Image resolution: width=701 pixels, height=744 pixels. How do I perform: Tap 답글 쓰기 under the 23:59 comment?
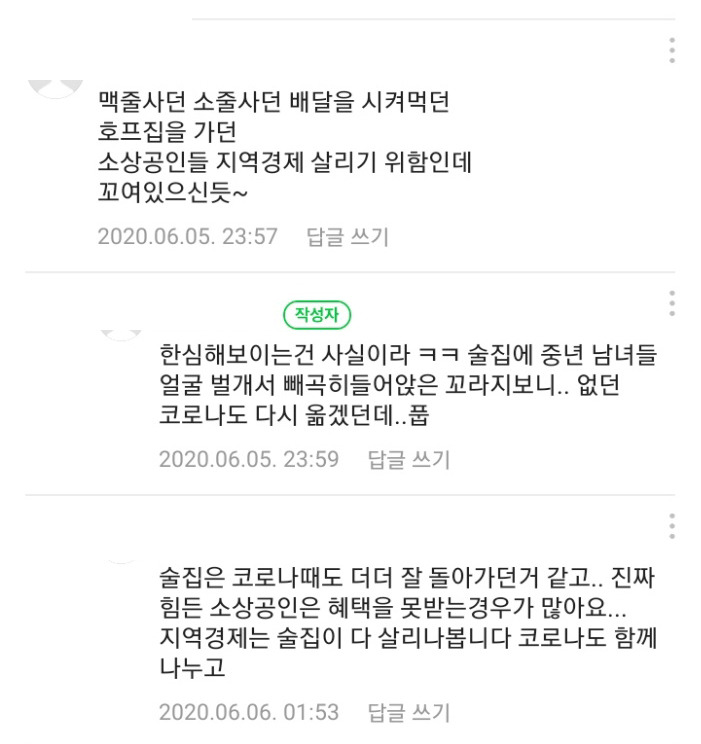pyautogui.click(x=409, y=459)
